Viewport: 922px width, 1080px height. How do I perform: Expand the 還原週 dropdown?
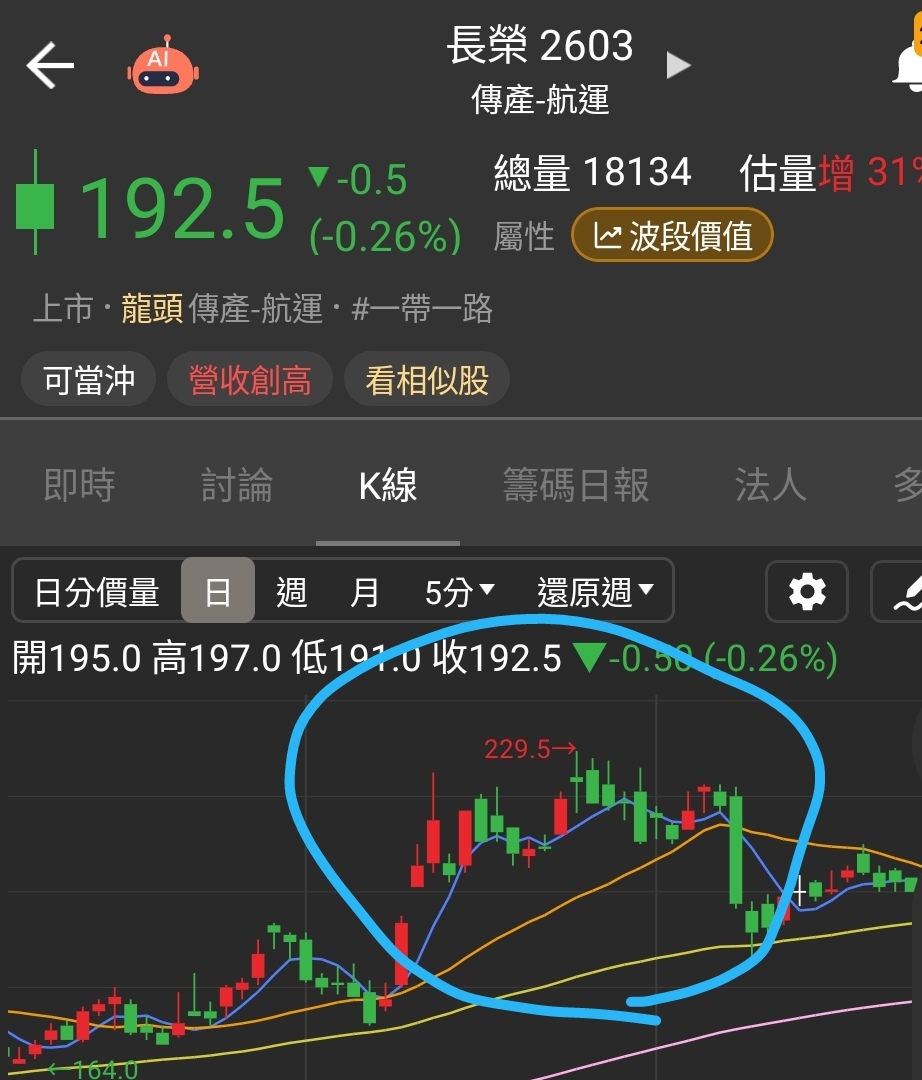(x=595, y=592)
